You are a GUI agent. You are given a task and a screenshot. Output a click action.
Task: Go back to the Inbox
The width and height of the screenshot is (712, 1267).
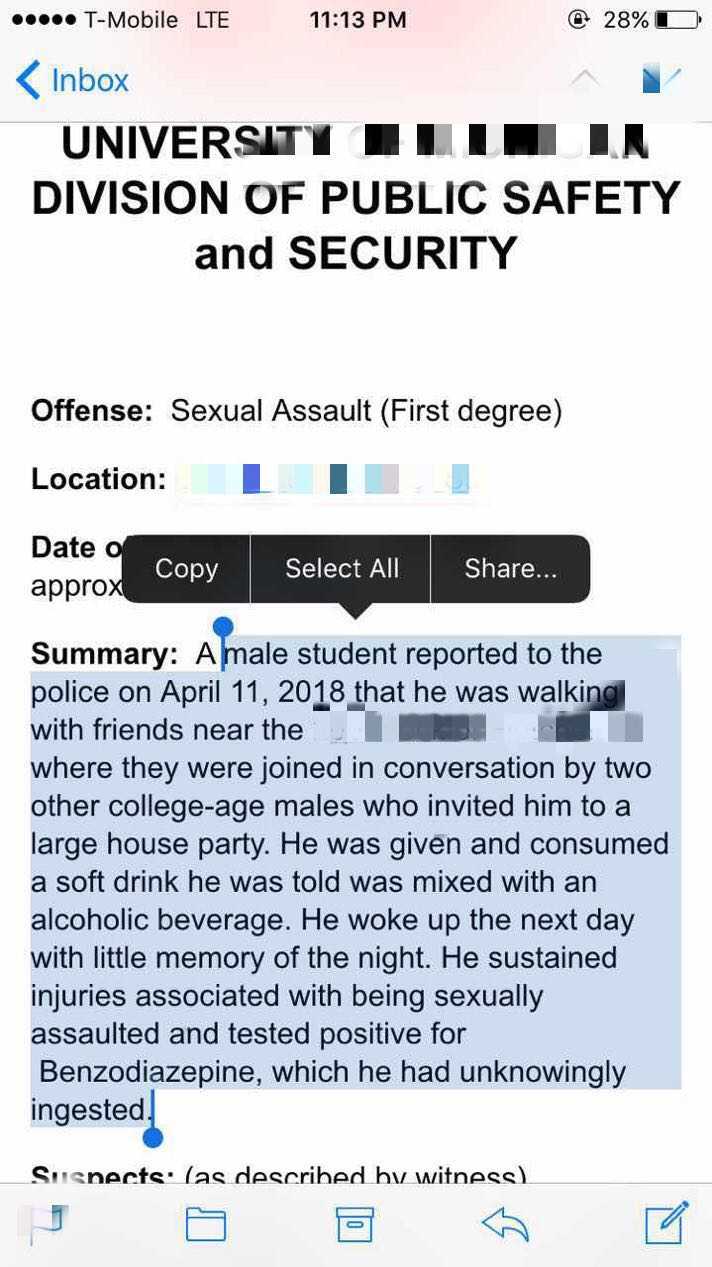(73, 80)
